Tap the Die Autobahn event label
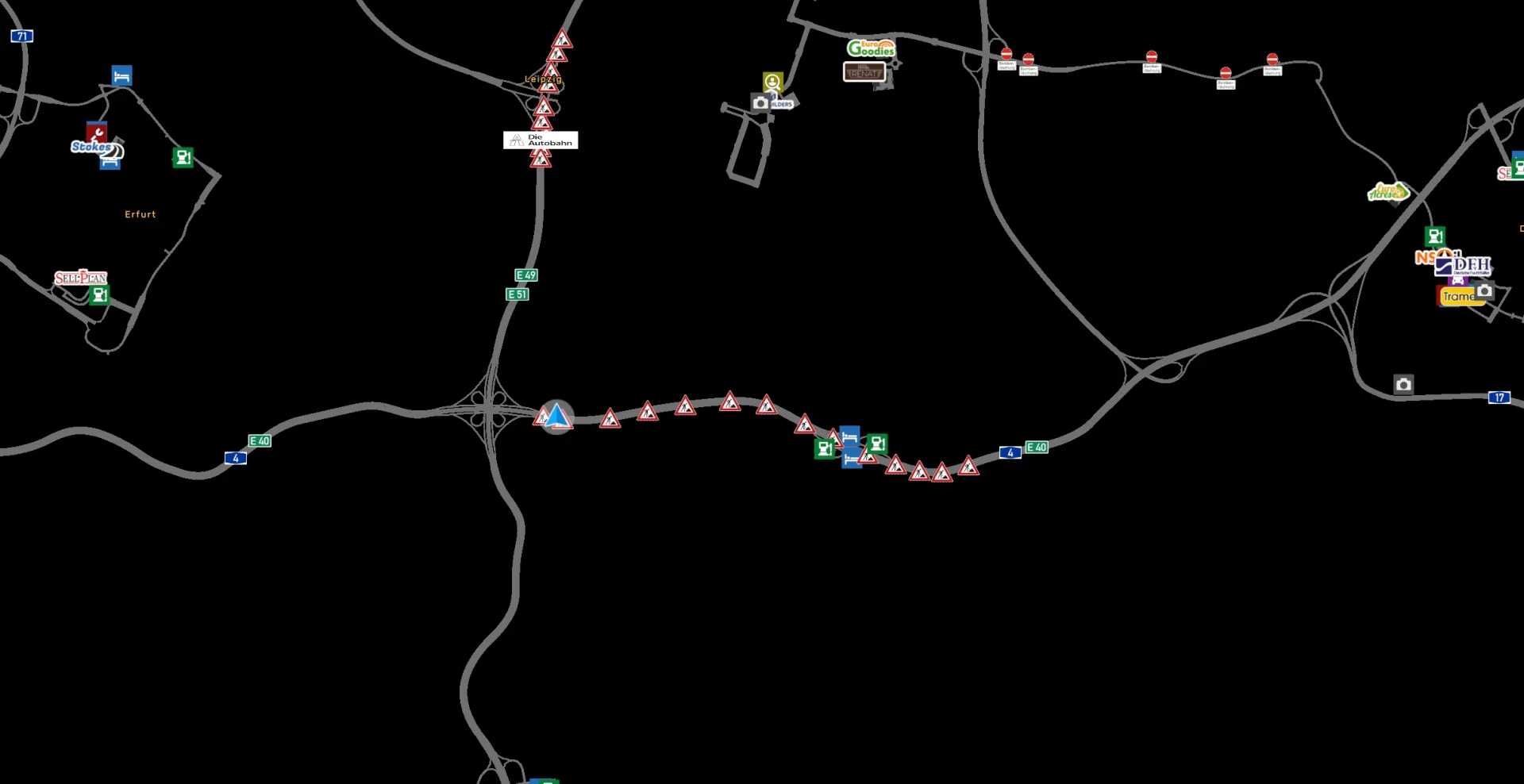Screen dimensions: 1524x784 pyautogui.click(x=541, y=140)
